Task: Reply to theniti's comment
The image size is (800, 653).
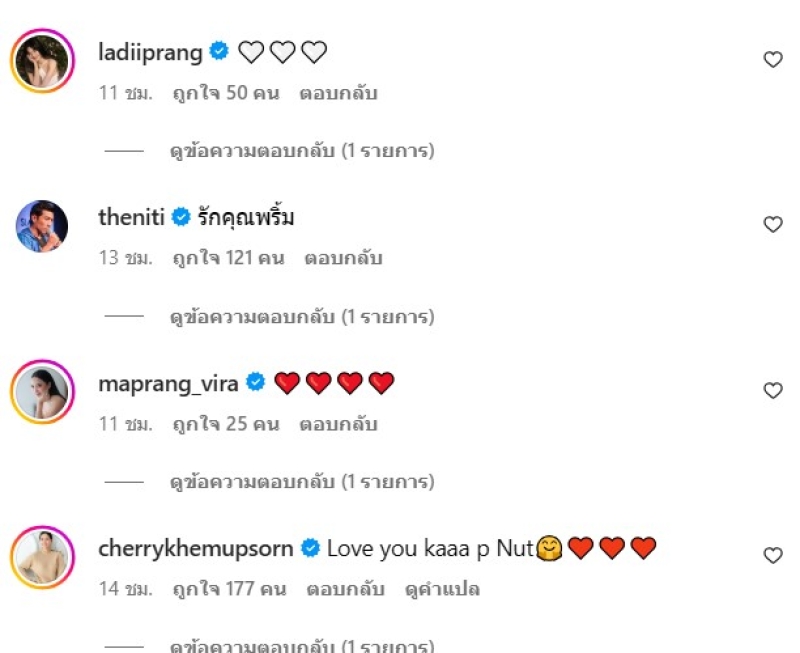Action: (x=344, y=259)
